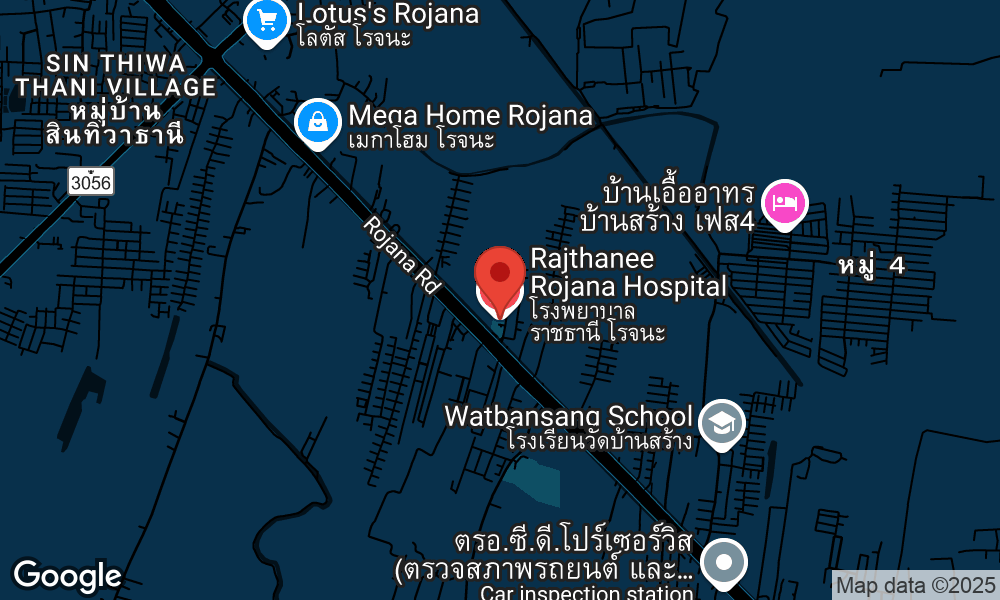This screenshot has height=600, width=1000.
Task: Open the Car inspection station marker
Action: tap(723, 563)
